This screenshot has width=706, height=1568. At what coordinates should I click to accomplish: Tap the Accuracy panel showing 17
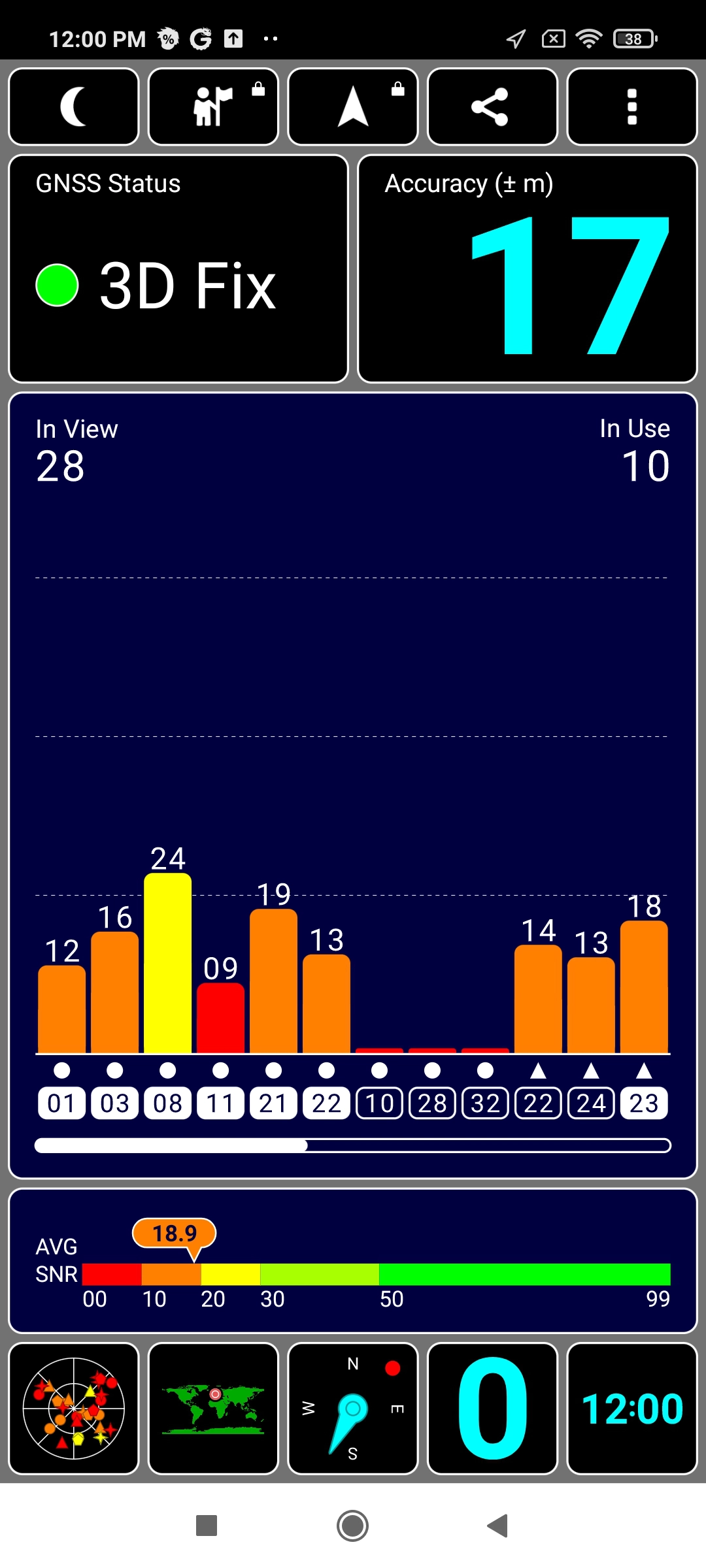528,269
